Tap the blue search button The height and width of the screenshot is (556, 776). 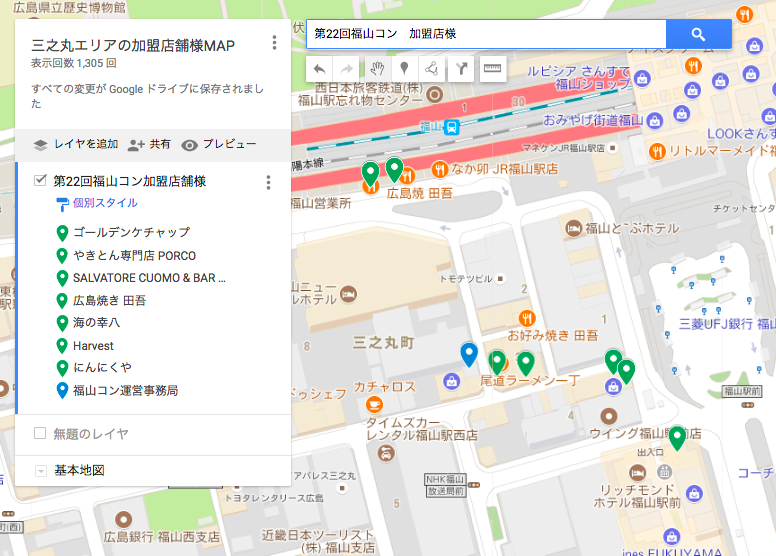[698, 34]
